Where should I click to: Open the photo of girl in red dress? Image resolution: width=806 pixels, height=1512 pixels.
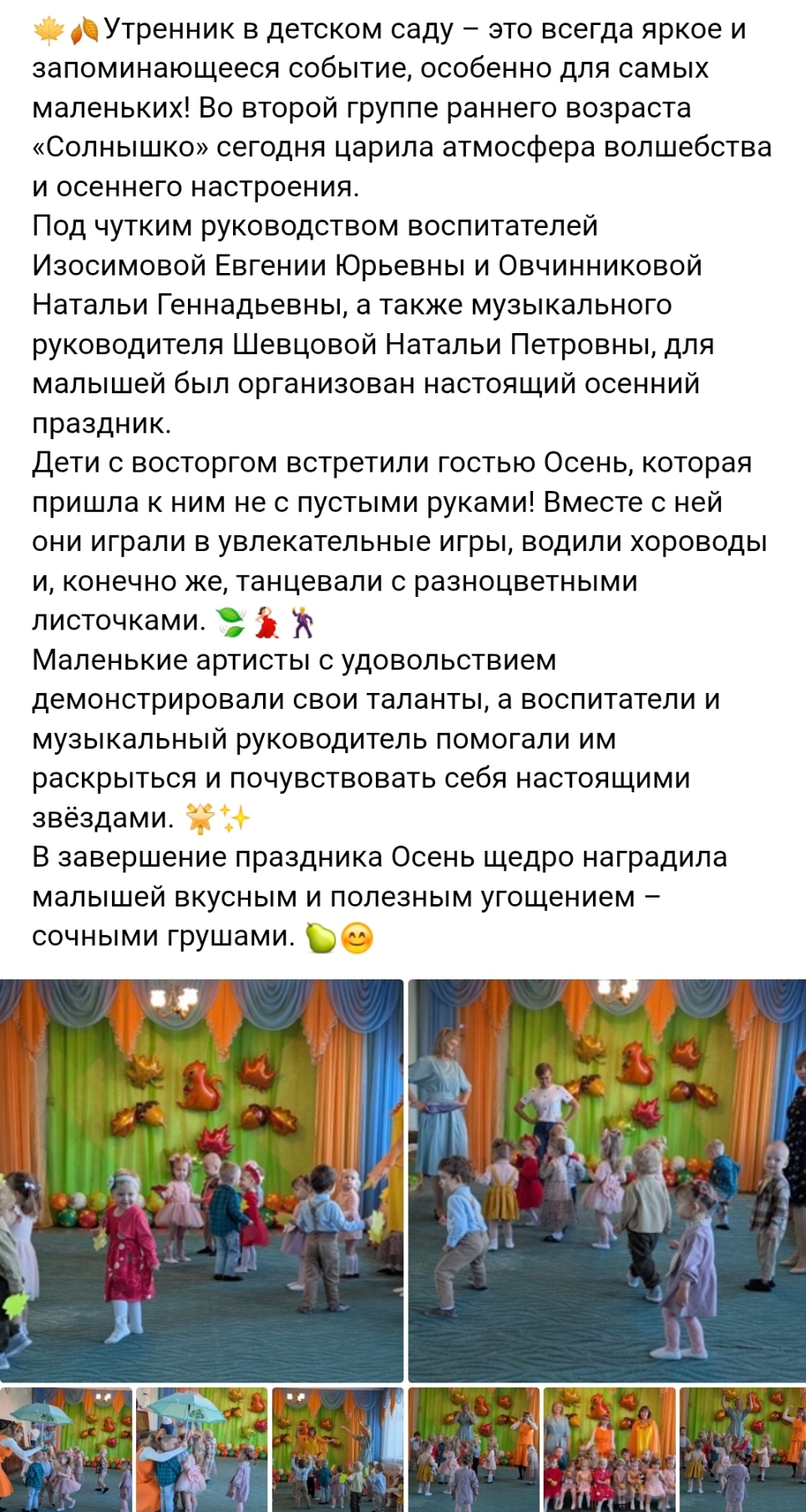[200, 1179]
